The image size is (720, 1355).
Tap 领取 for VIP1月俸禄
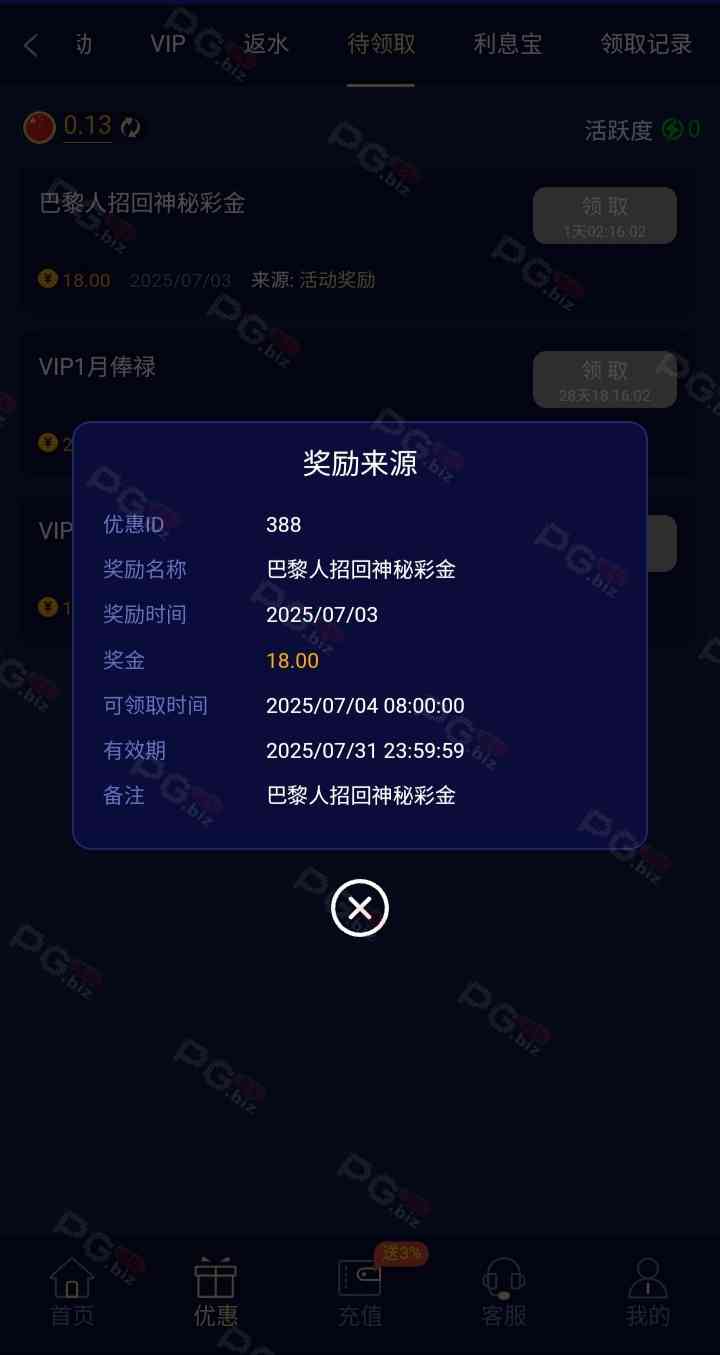pyautogui.click(x=605, y=379)
